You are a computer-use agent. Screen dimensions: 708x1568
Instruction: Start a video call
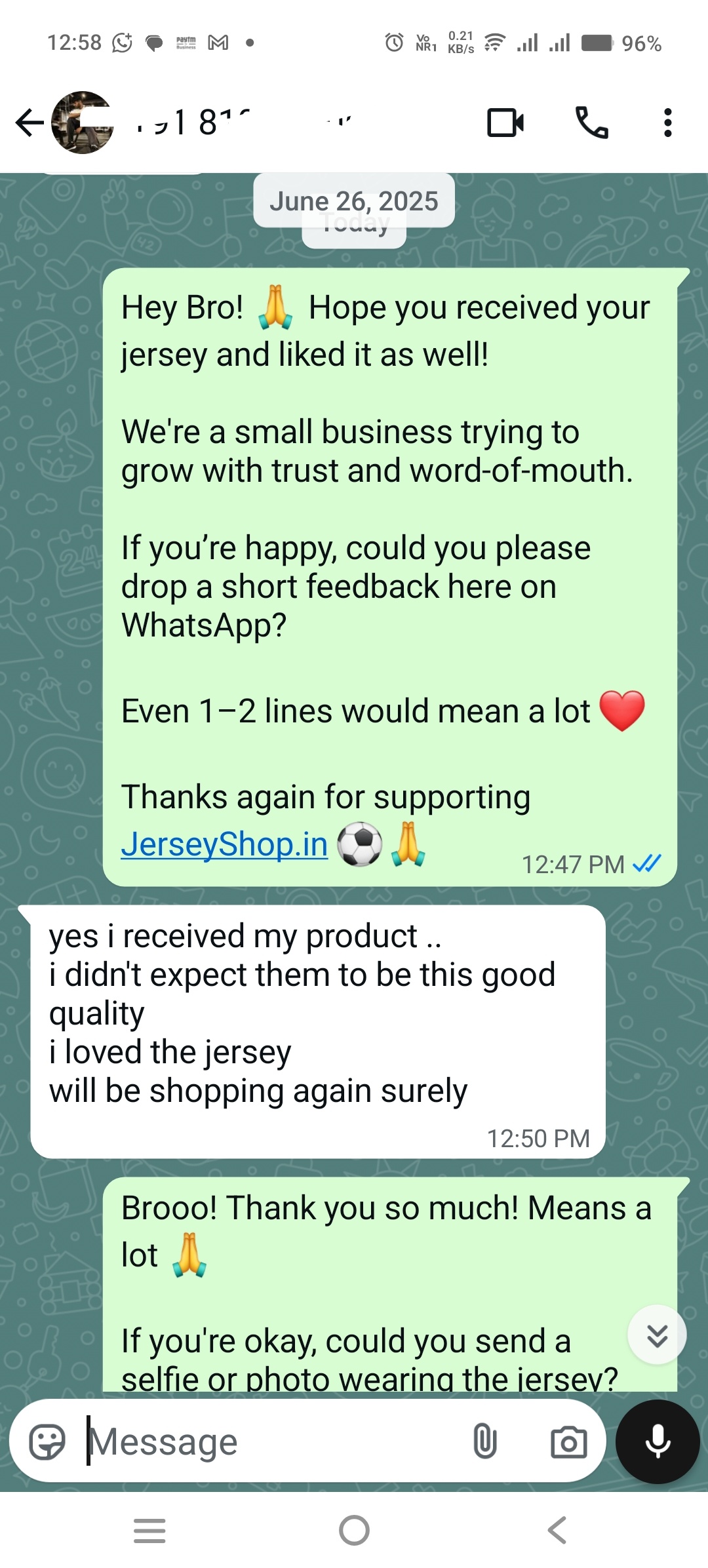pyautogui.click(x=505, y=123)
